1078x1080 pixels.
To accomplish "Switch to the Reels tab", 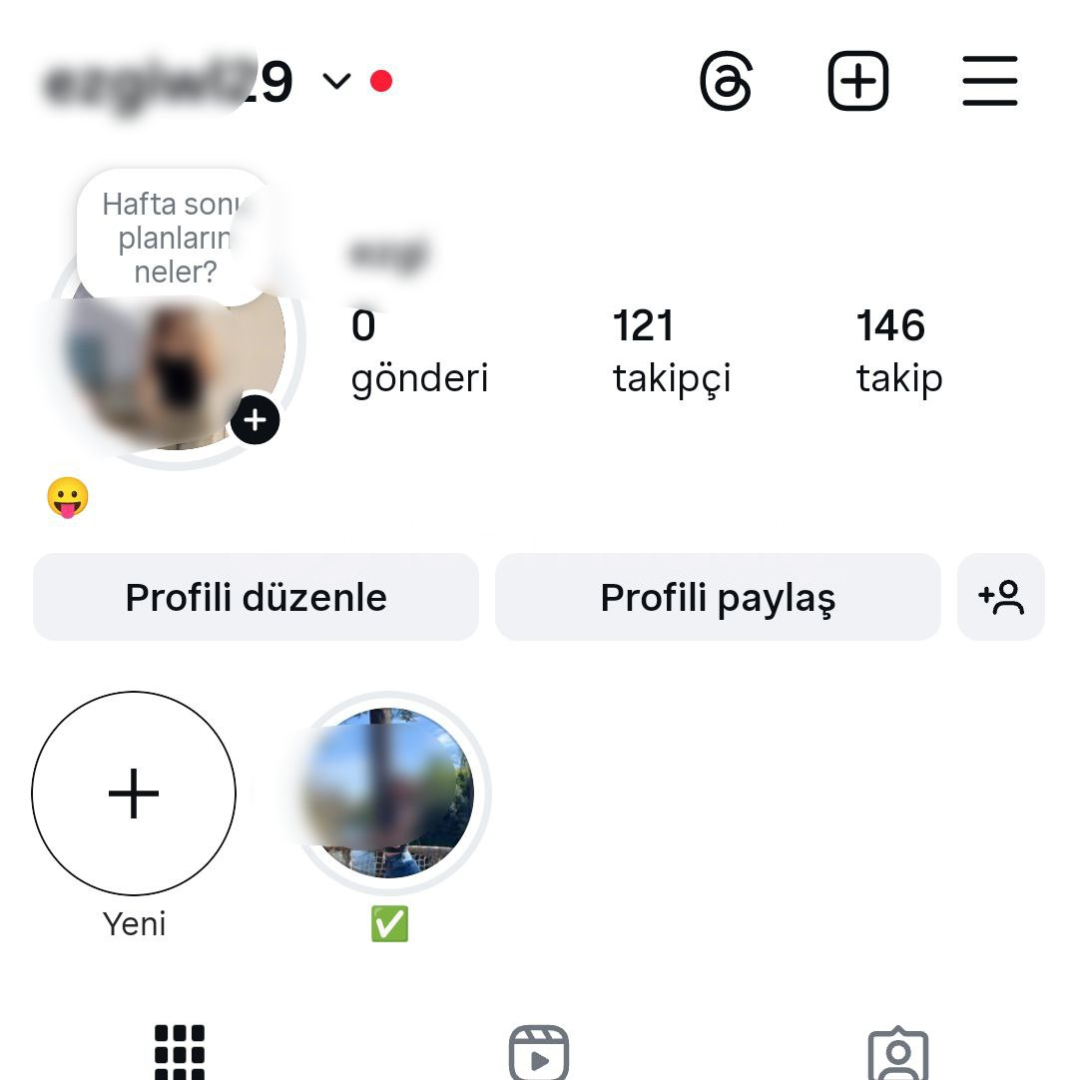I will [539, 1052].
